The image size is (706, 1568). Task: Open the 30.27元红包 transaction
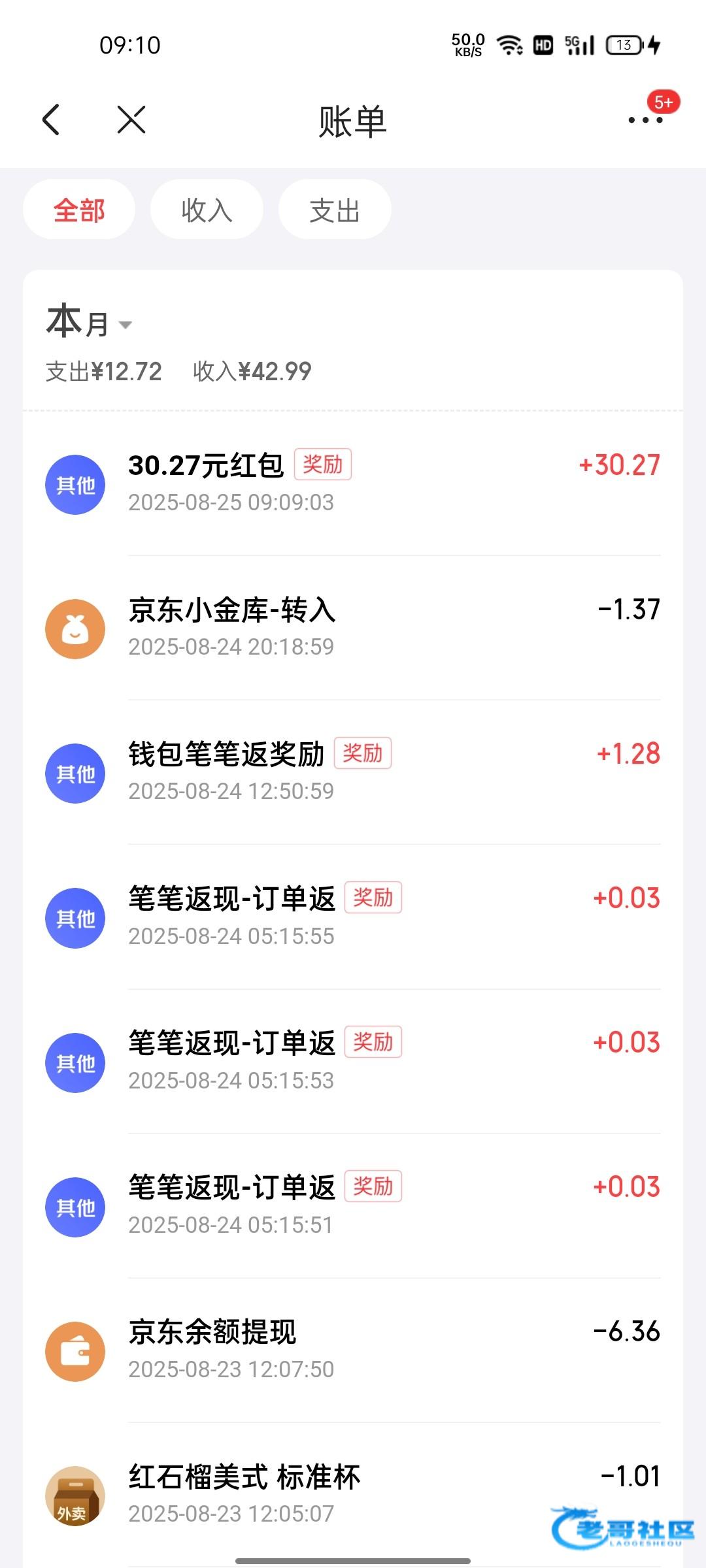[353, 483]
